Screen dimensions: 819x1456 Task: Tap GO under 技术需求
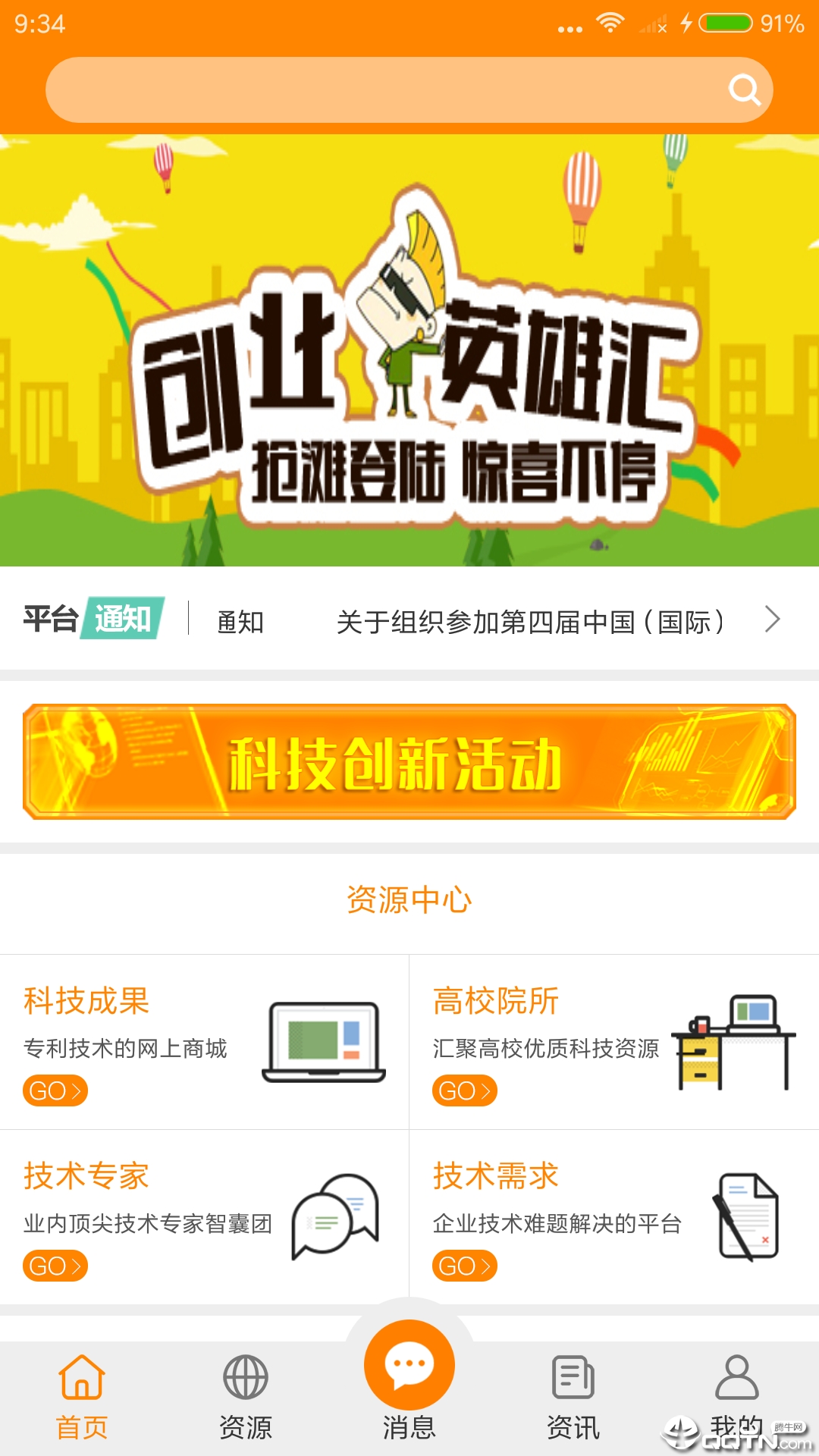[464, 1266]
